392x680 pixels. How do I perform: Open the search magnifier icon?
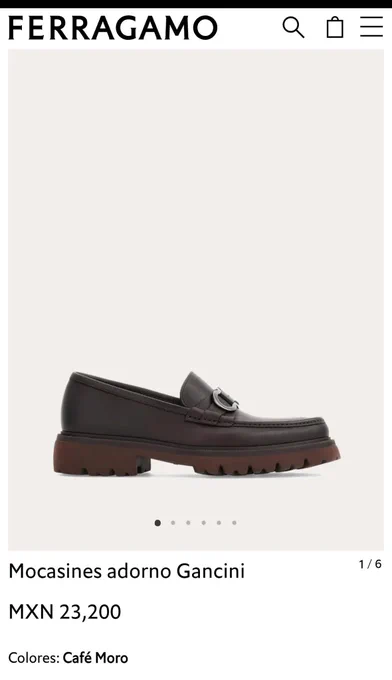(x=293, y=28)
